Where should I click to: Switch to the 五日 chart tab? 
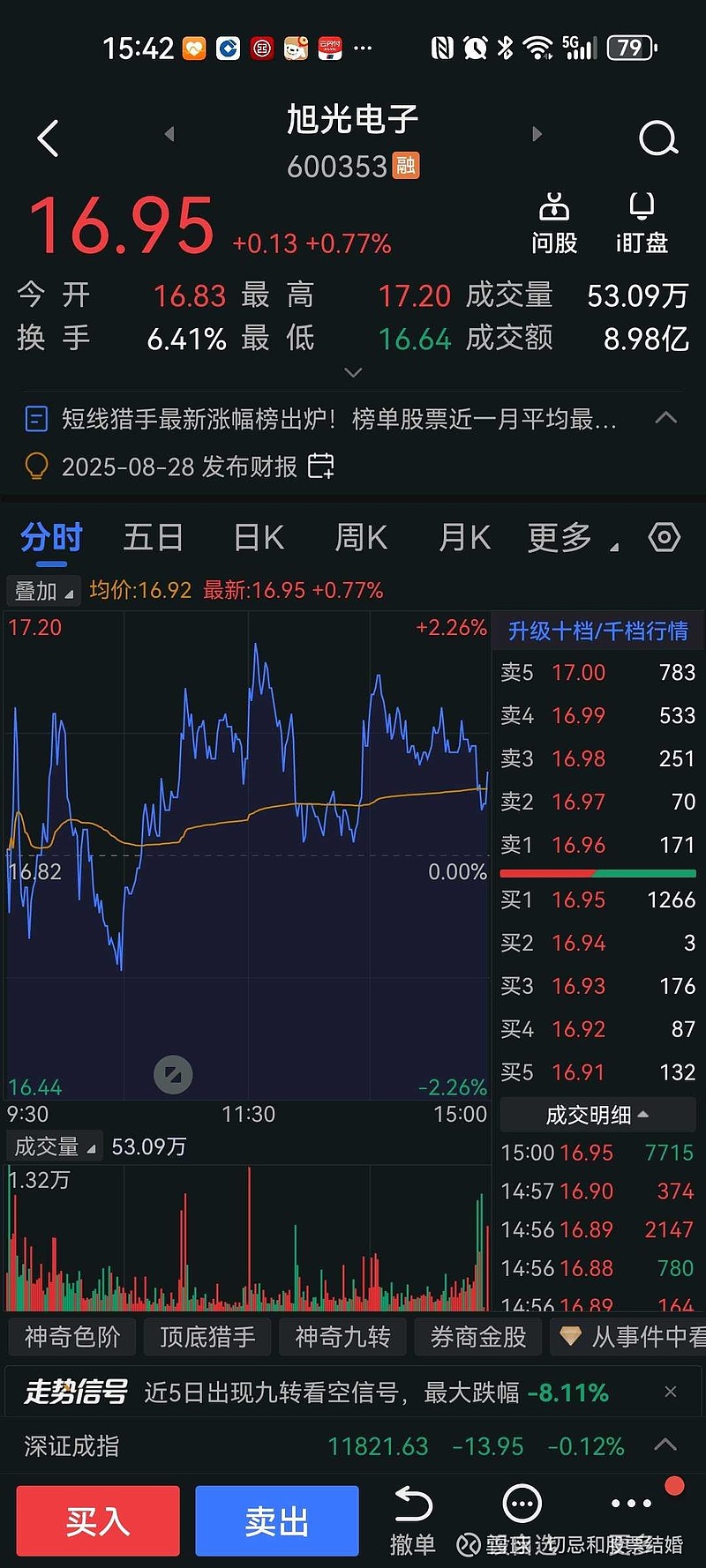point(154,537)
